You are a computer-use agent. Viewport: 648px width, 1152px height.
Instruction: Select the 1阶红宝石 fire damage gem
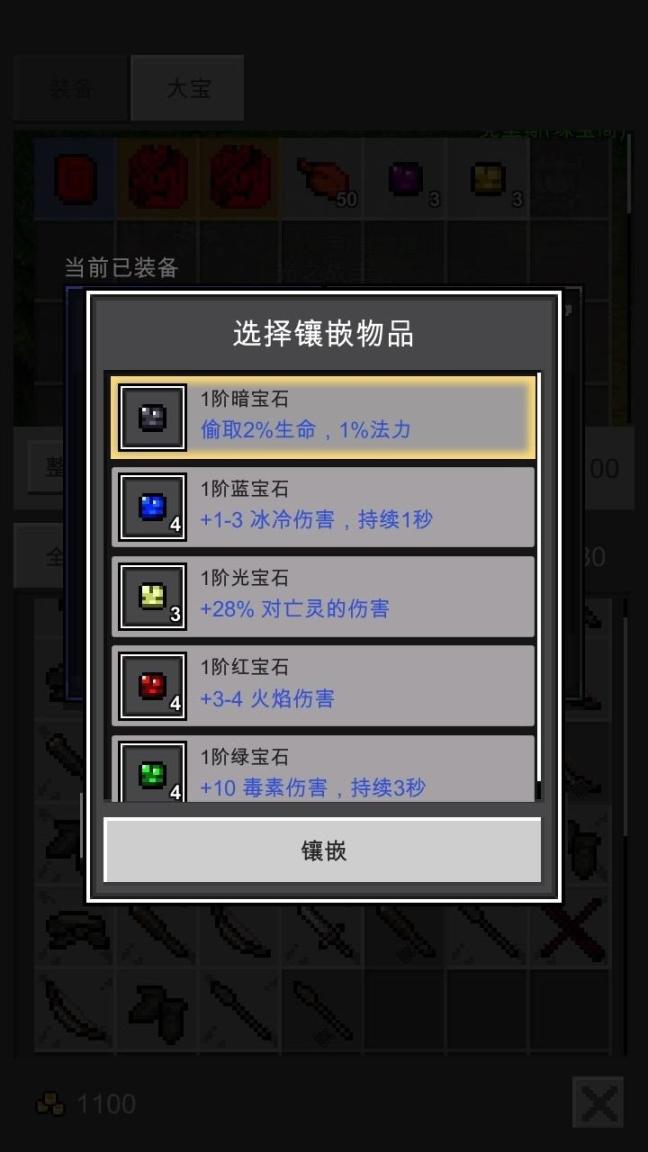[x=322, y=685]
